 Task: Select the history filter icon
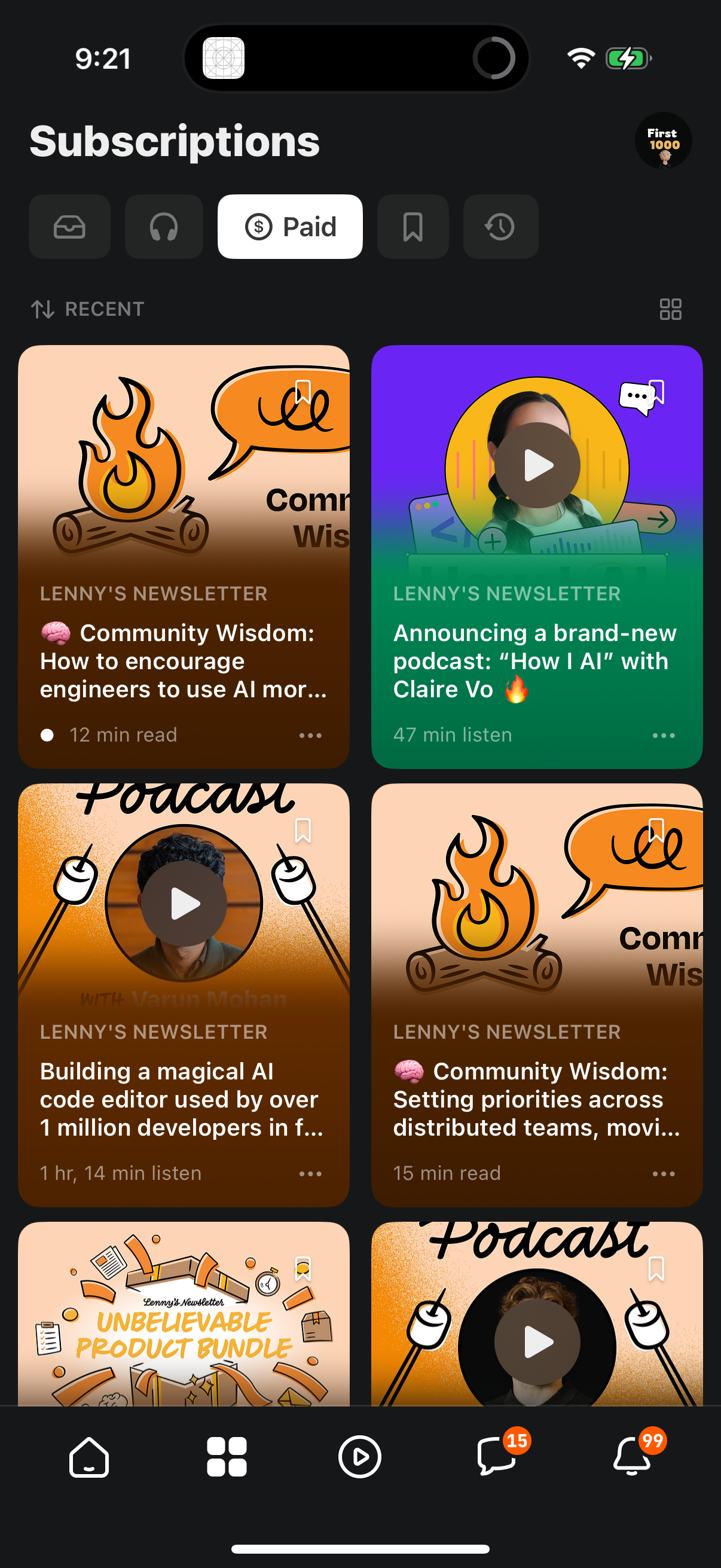pyautogui.click(x=500, y=227)
